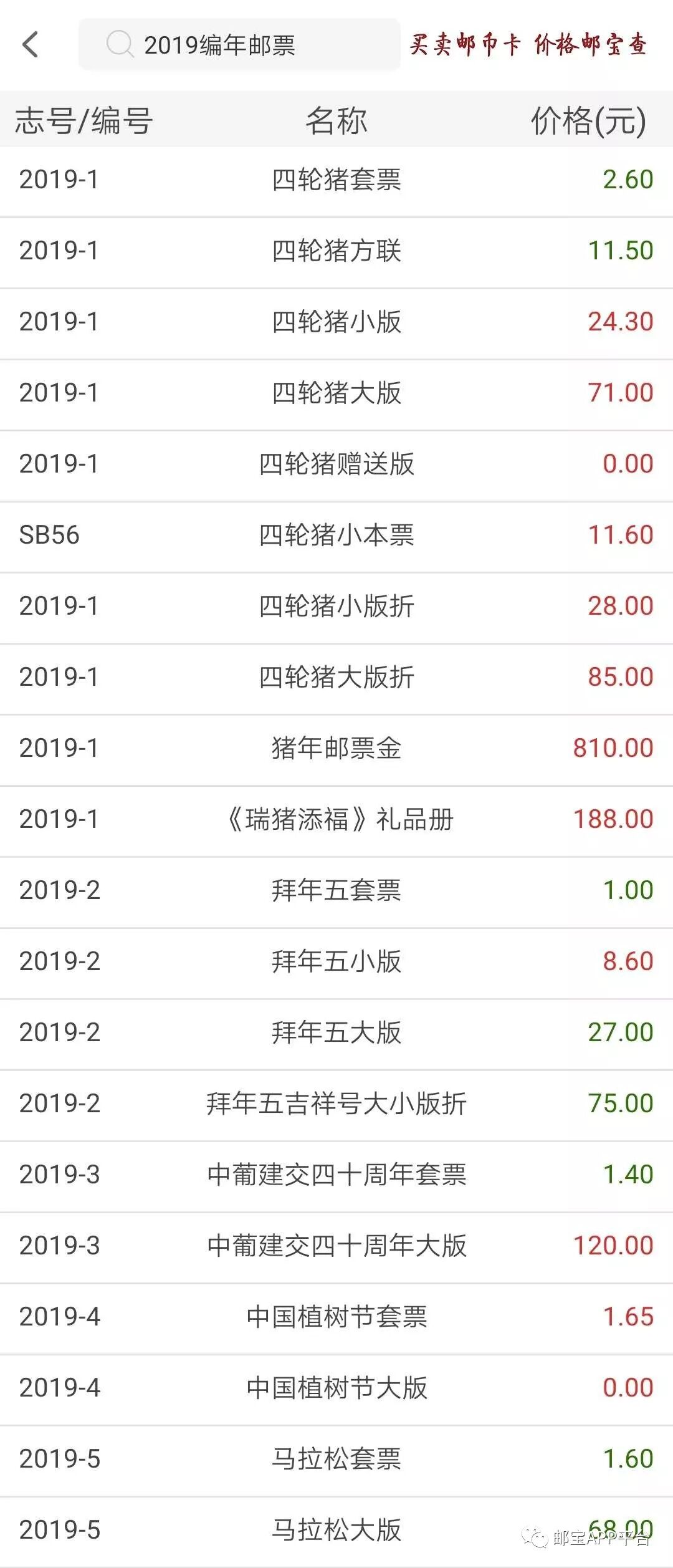Viewport: 673px width, 1568px height.
Task: Open the 马拉松套票 entry
Action: tap(336, 1460)
